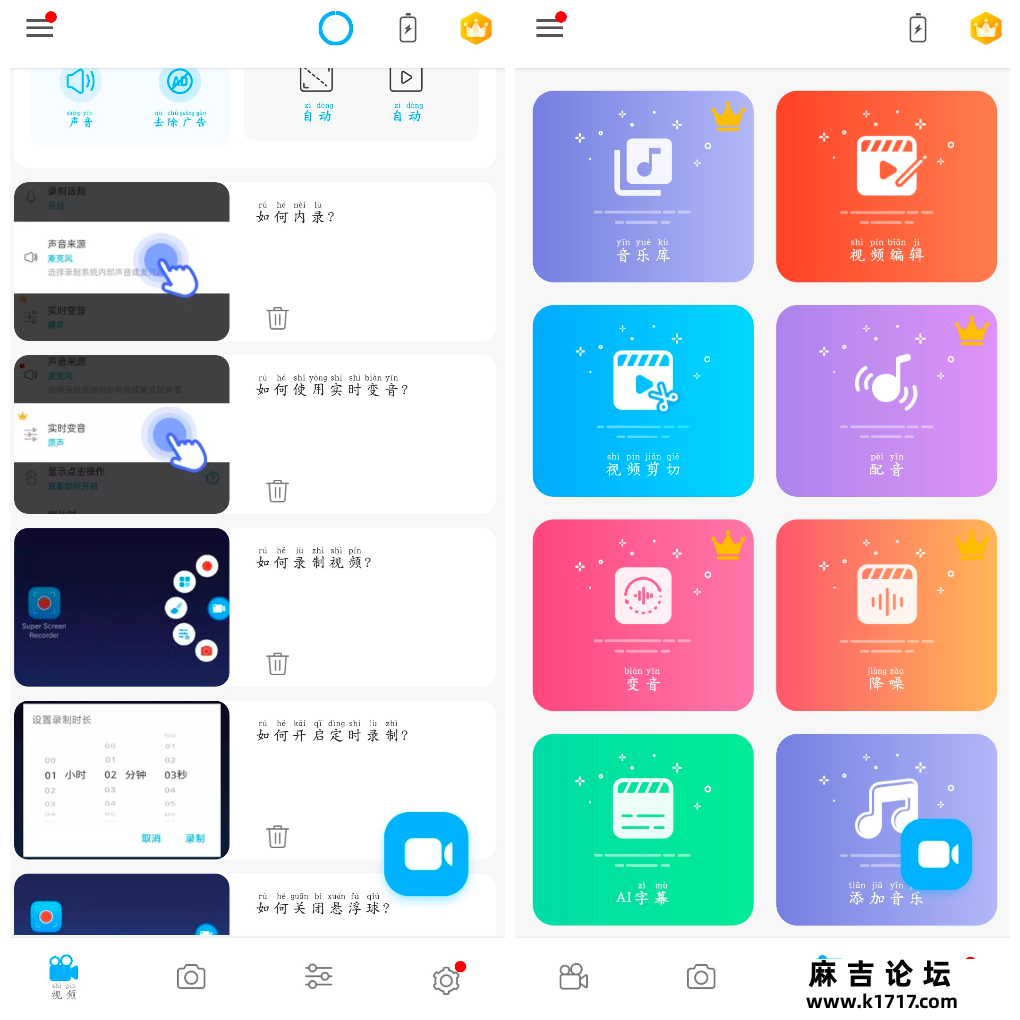The image size is (1020, 1020).
Task: Open the AI字幕 subtitles tile
Action: pyautogui.click(x=643, y=829)
